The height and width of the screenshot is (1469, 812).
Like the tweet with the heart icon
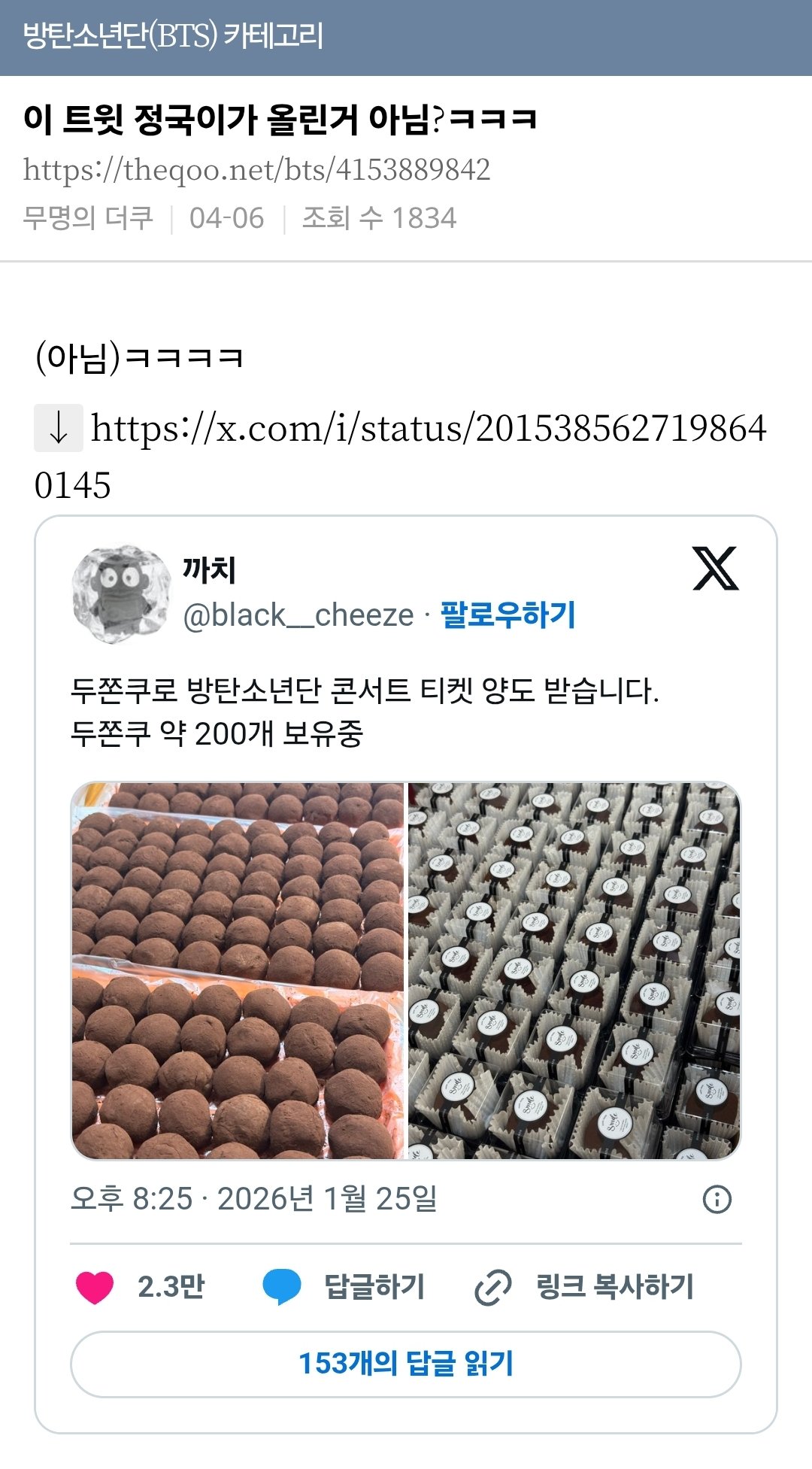(95, 1287)
